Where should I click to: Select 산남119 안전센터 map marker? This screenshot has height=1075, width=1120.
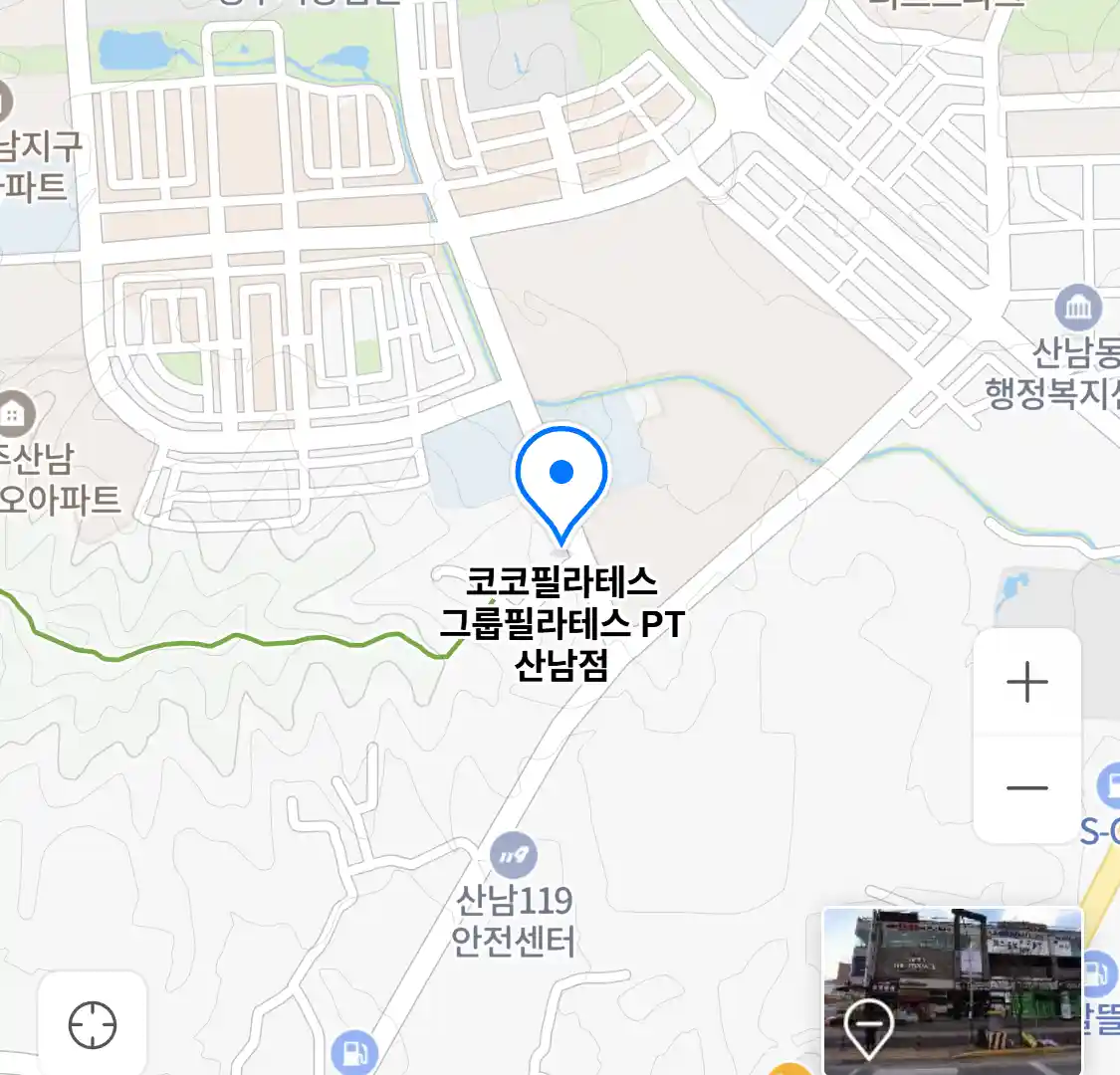tap(513, 855)
